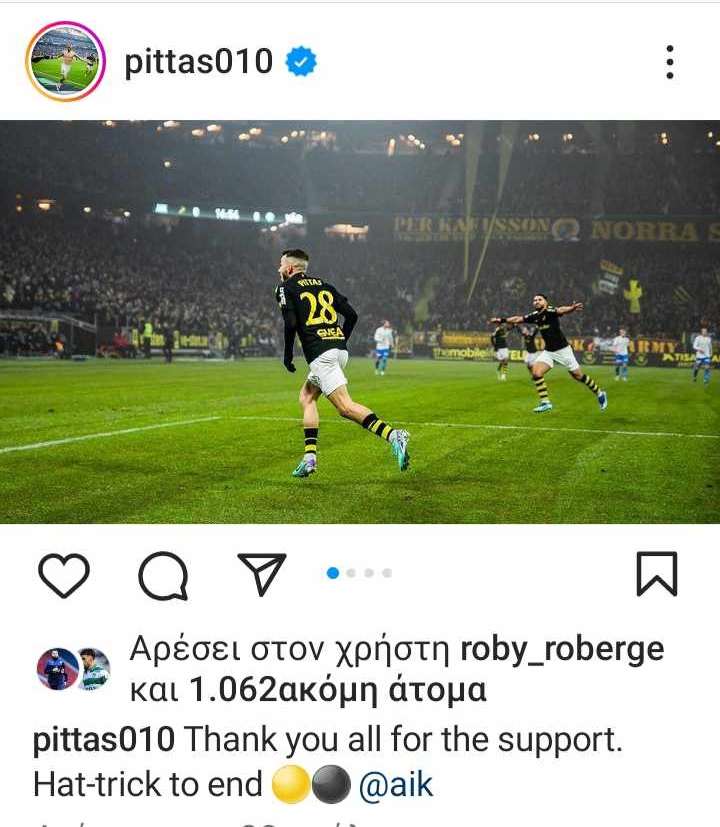
Task: Open the pittas010 profile from the post header
Action: [198, 62]
